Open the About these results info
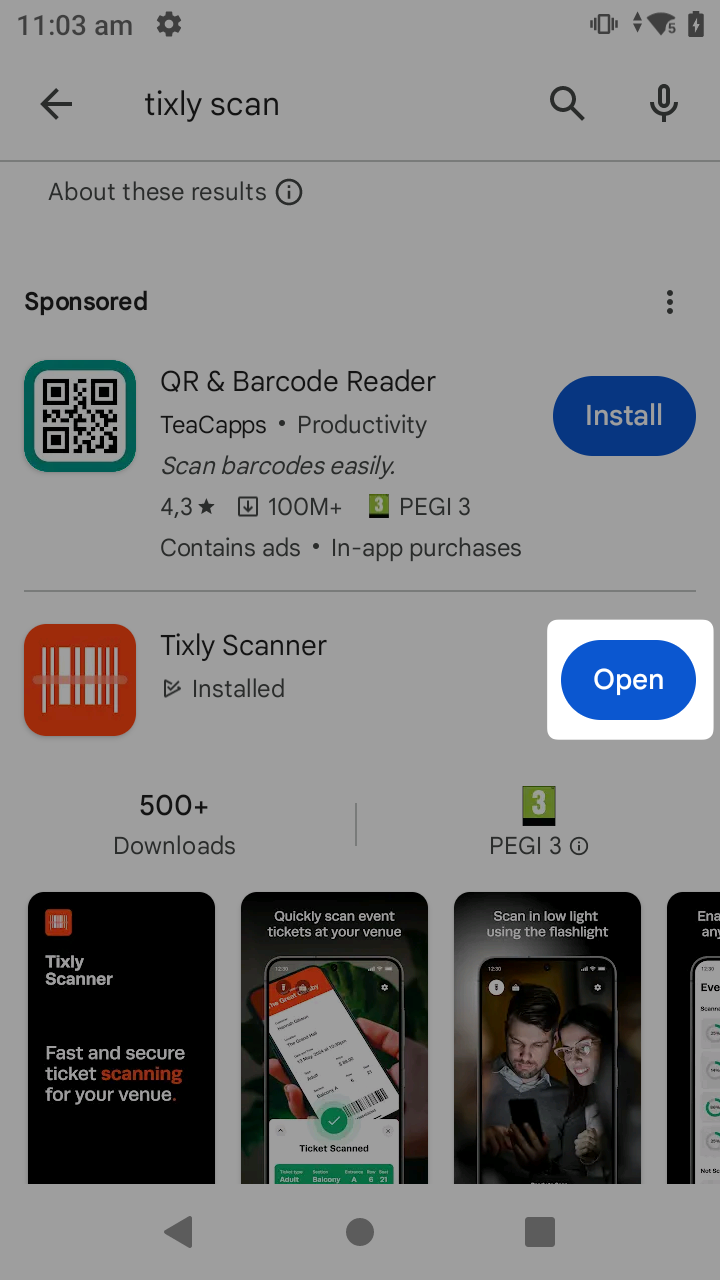Screen dimensions: 720x1280 point(289,192)
